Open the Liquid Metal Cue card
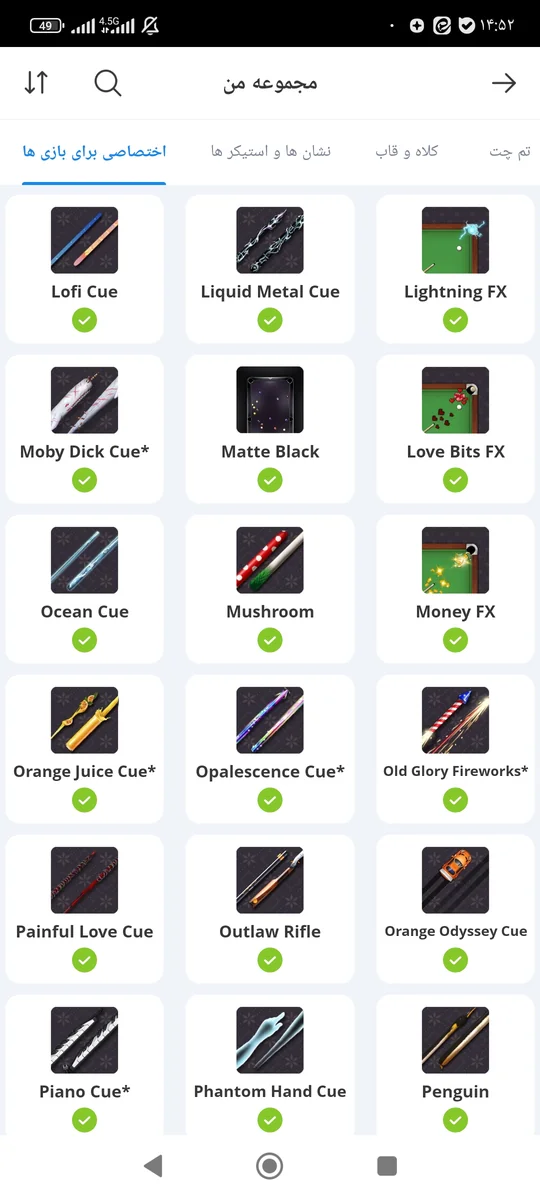This screenshot has width=540, height=1200. [x=270, y=269]
